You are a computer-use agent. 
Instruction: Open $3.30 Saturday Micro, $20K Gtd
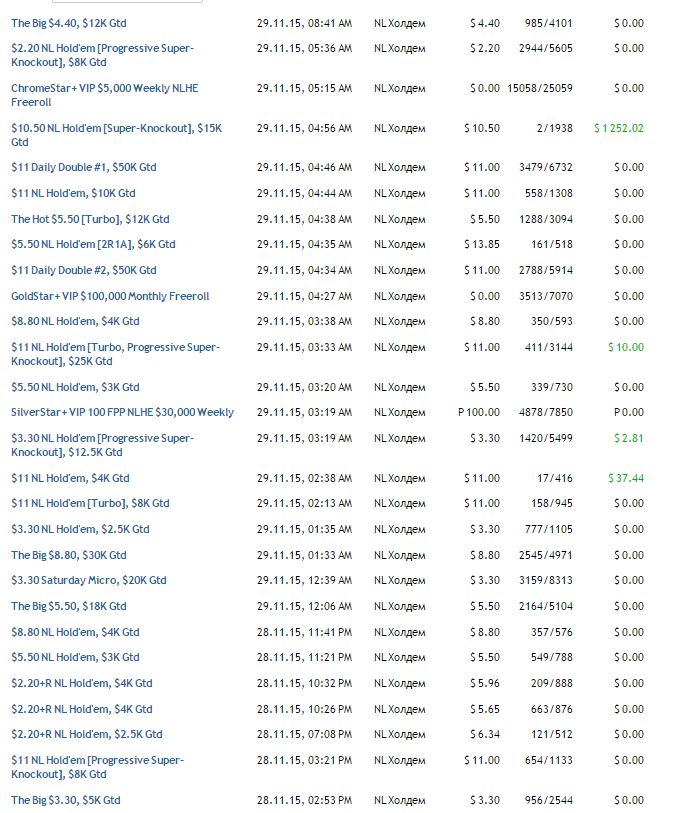coord(89,580)
